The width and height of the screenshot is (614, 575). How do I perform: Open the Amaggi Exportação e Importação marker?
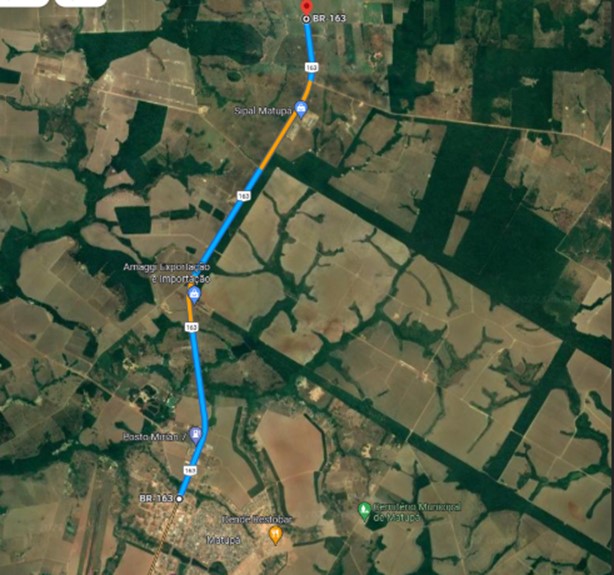point(195,294)
